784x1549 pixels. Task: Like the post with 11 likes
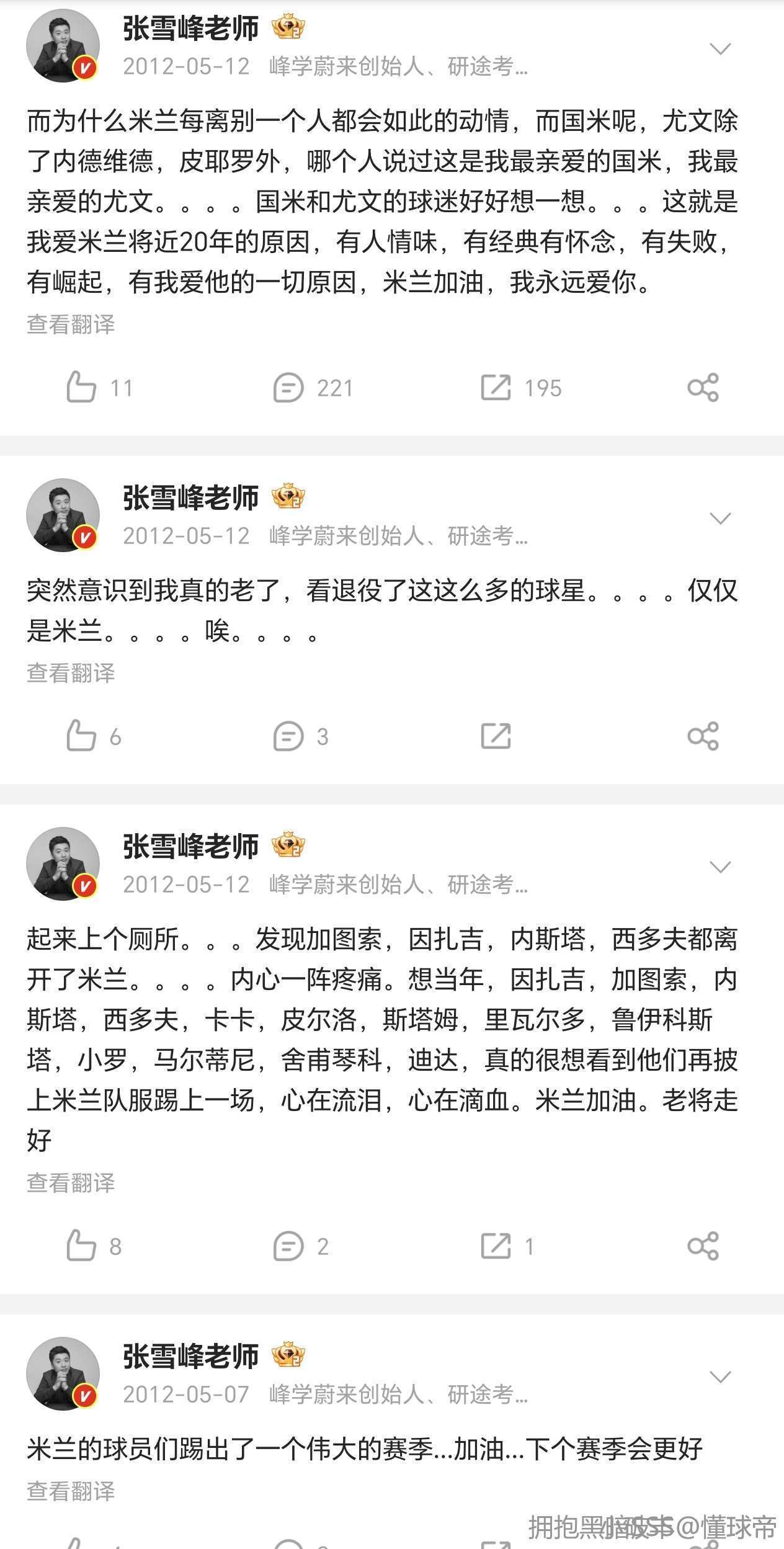coord(81,388)
